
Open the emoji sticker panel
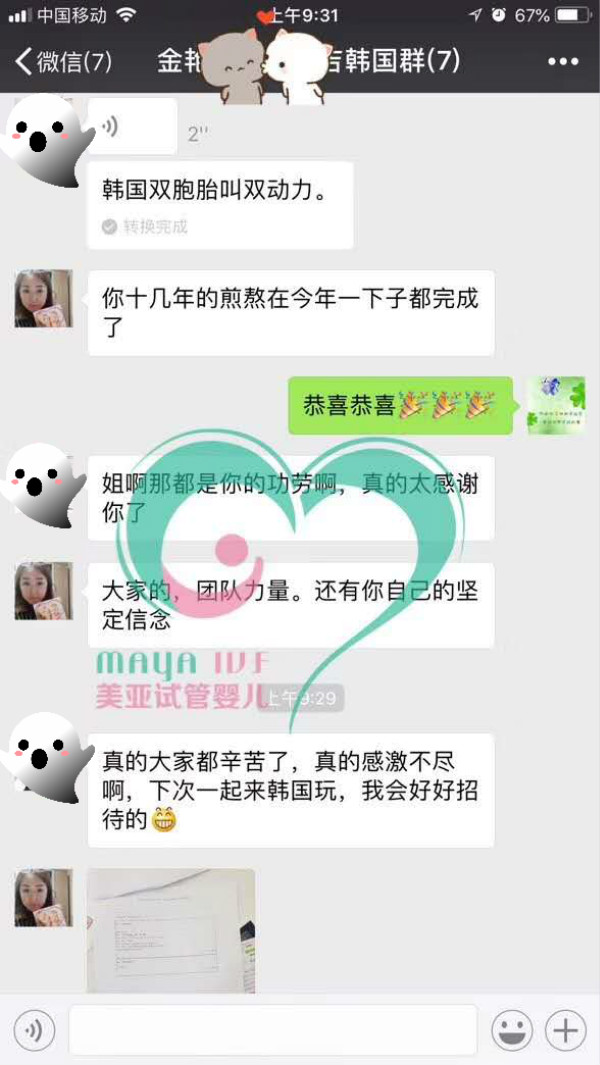pos(512,1030)
